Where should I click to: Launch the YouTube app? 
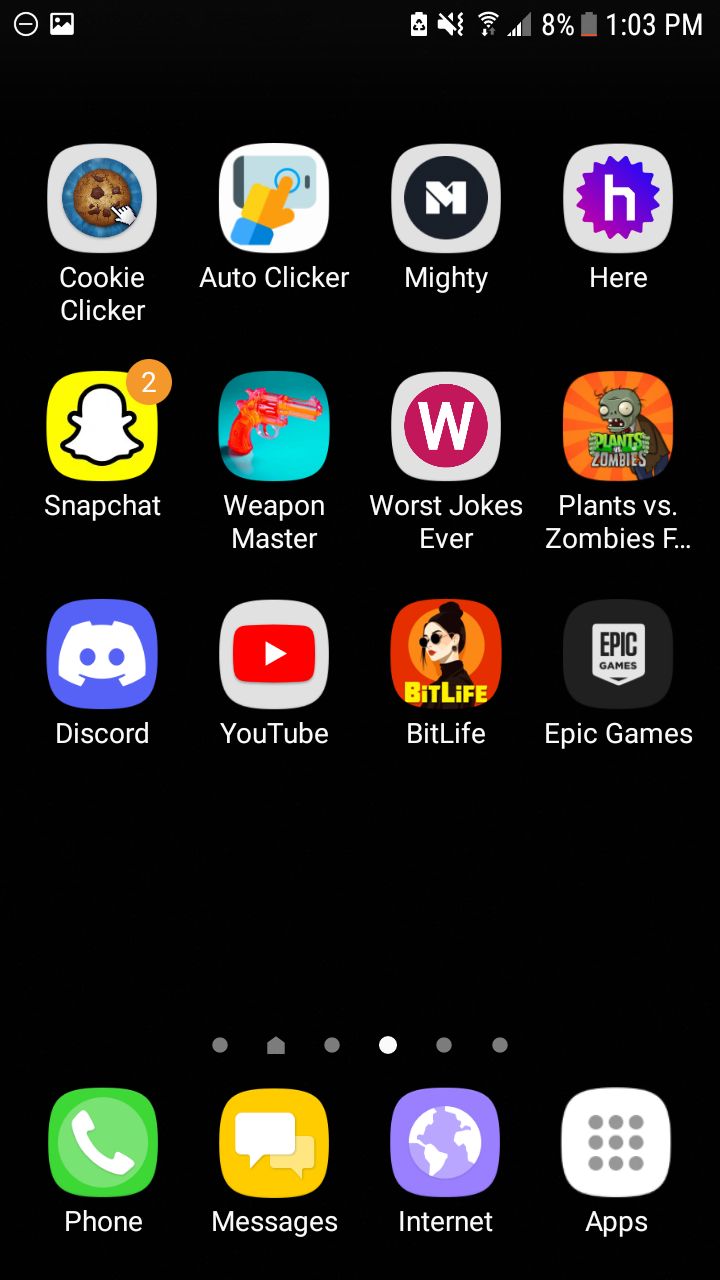[x=274, y=654]
